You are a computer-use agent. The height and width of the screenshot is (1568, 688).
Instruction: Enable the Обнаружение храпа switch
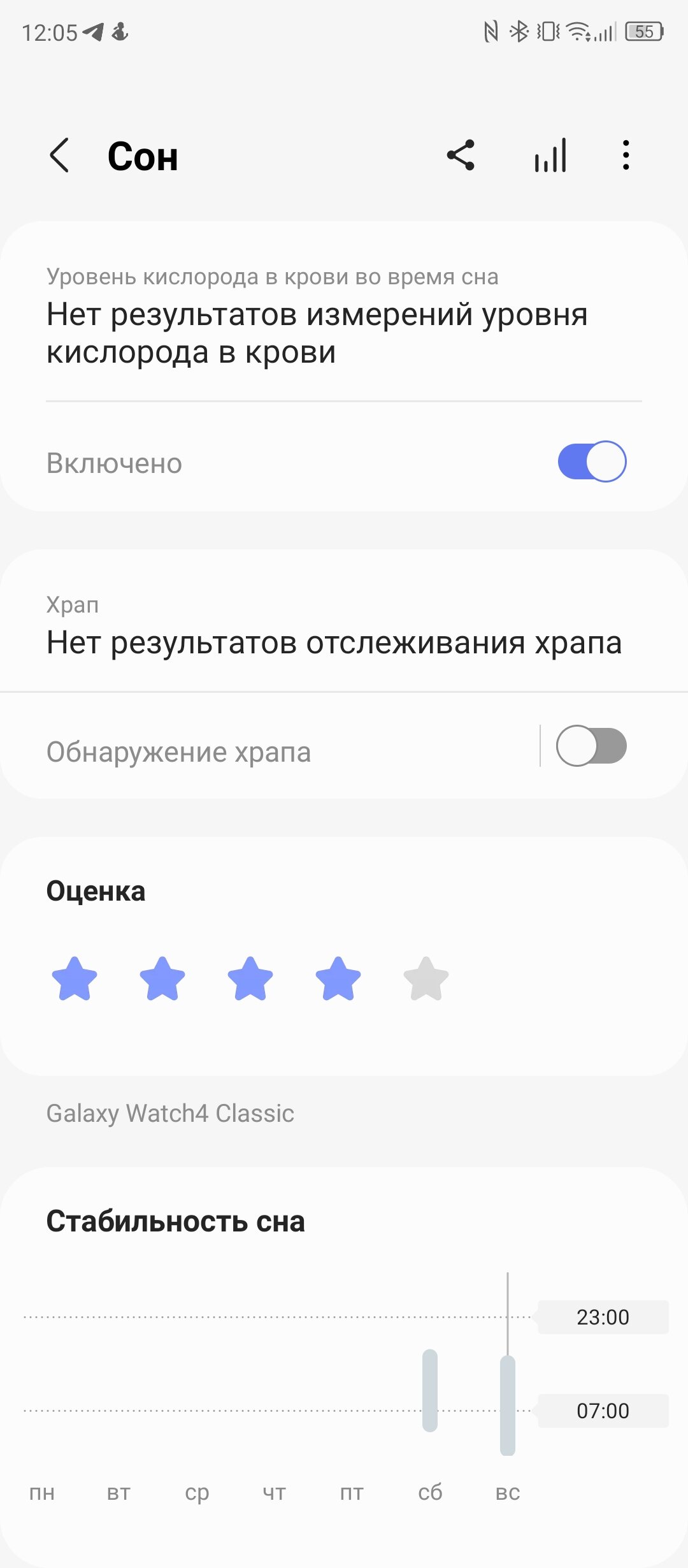coord(592,746)
